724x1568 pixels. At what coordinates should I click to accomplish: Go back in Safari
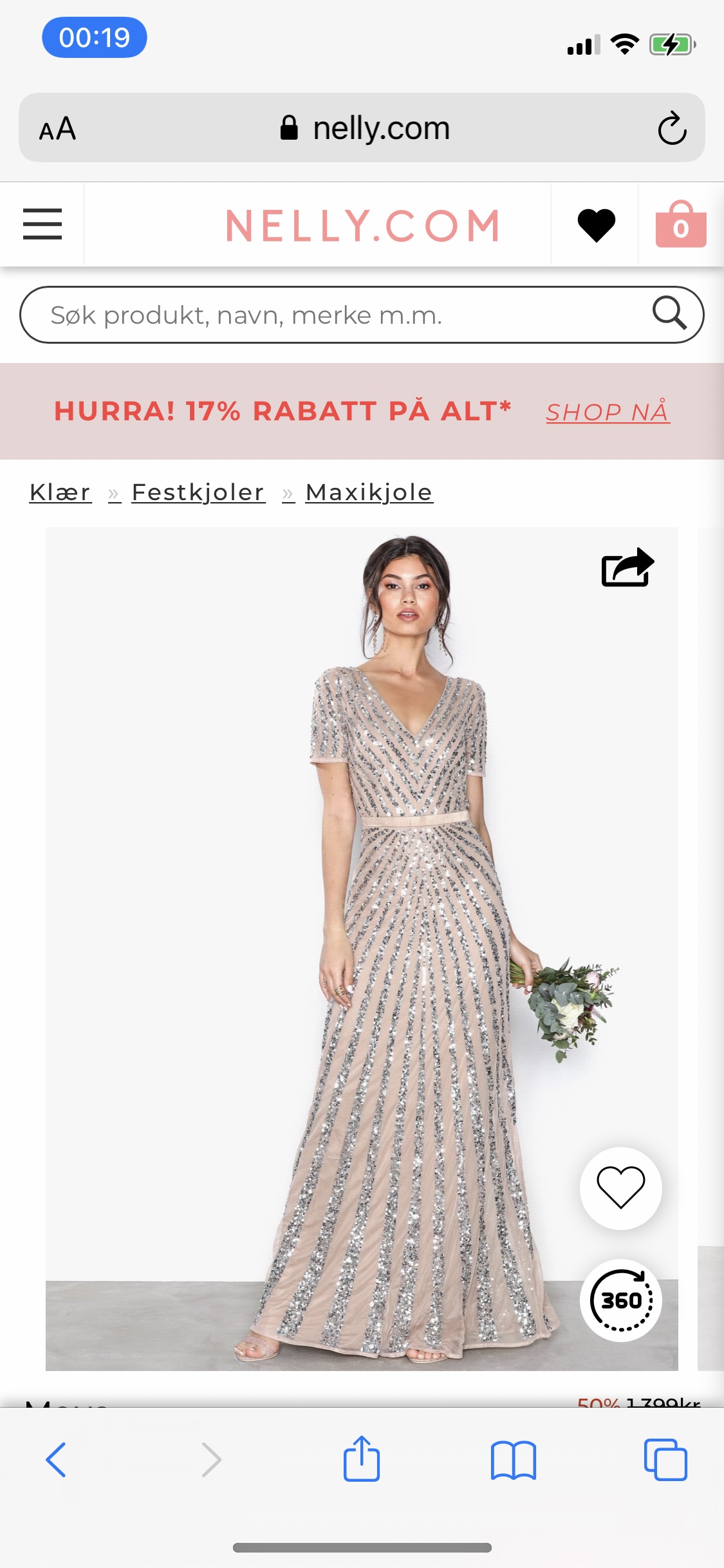click(56, 1459)
